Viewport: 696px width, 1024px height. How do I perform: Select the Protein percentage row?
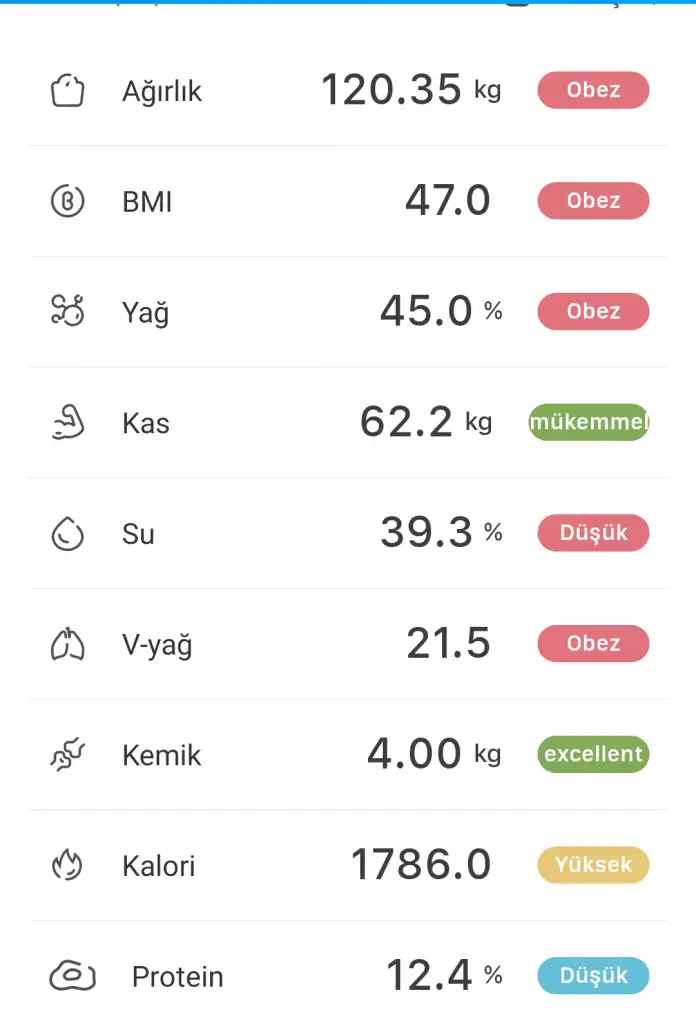[348, 976]
